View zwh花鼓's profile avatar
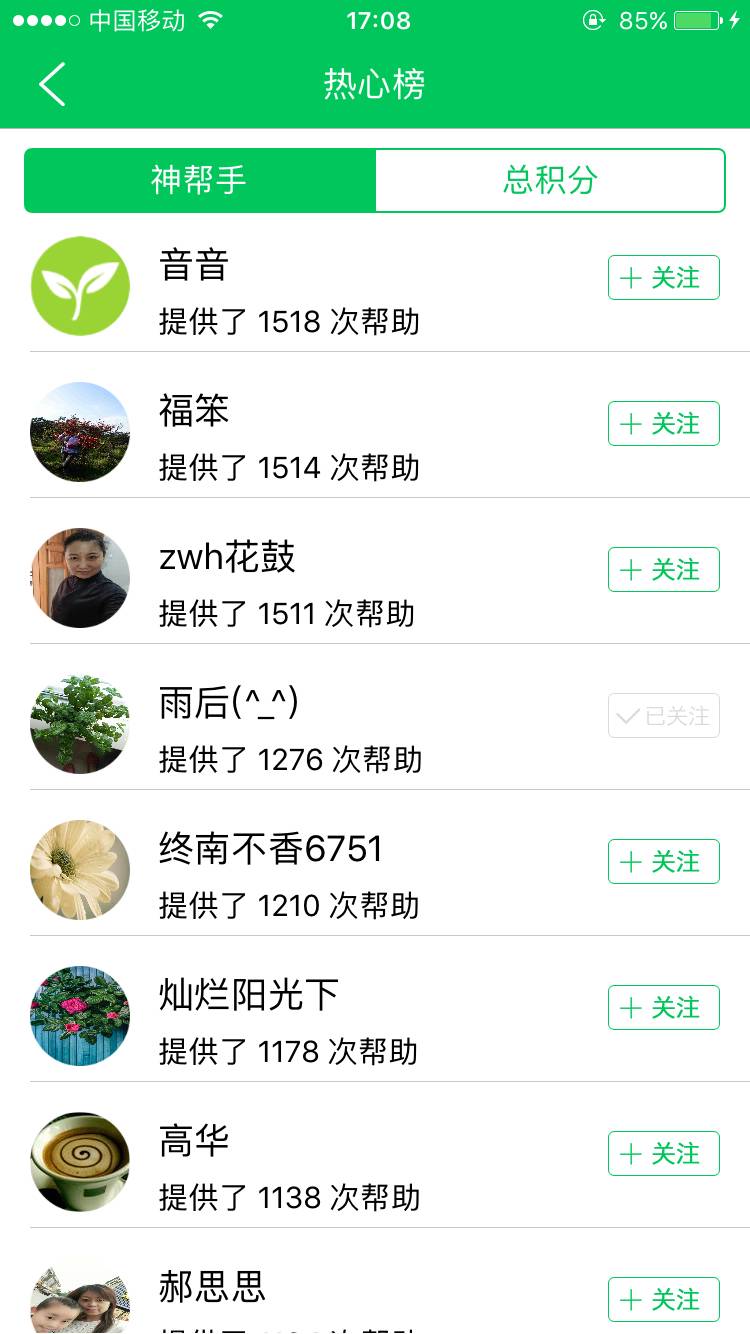This screenshot has width=750, height=1334. coord(80,578)
